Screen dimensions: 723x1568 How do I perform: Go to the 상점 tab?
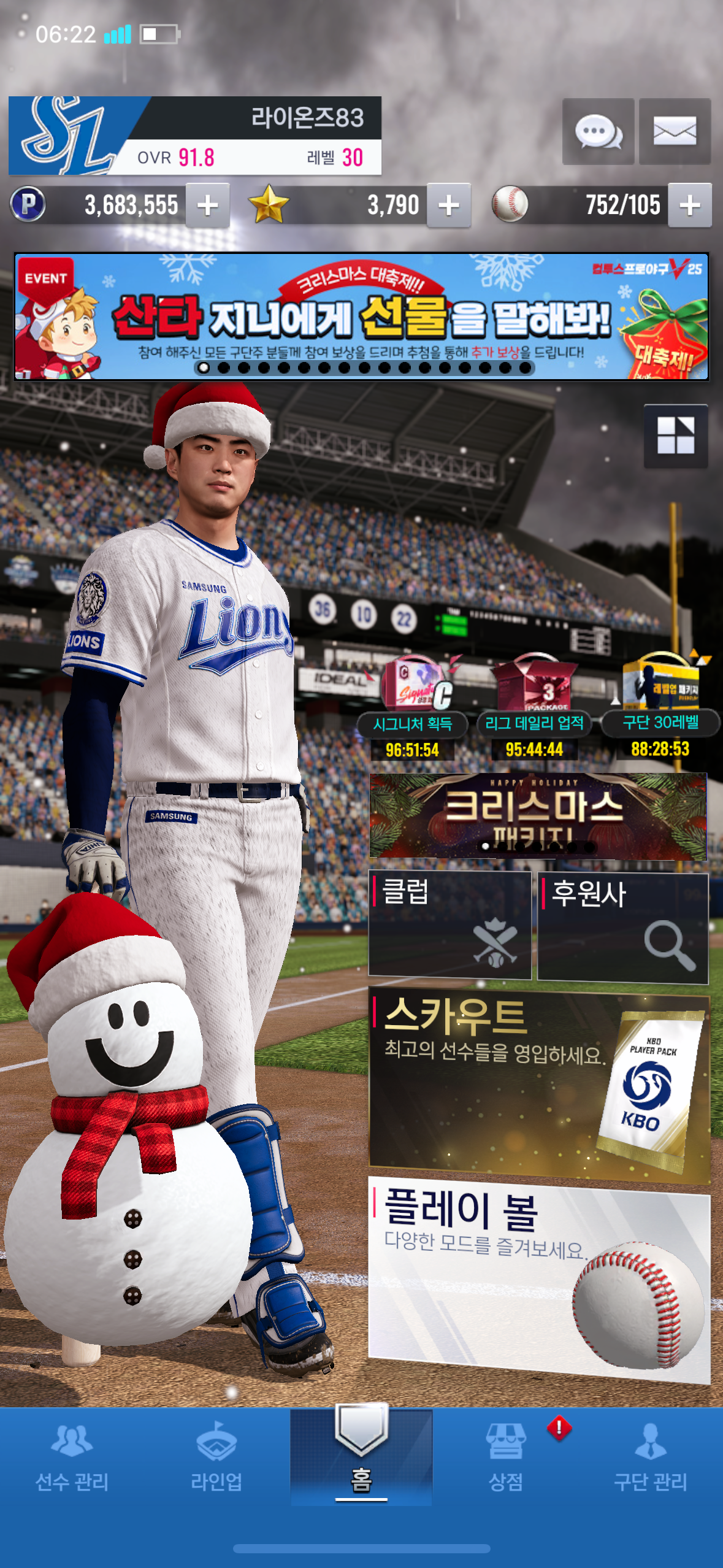(x=506, y=1461)
